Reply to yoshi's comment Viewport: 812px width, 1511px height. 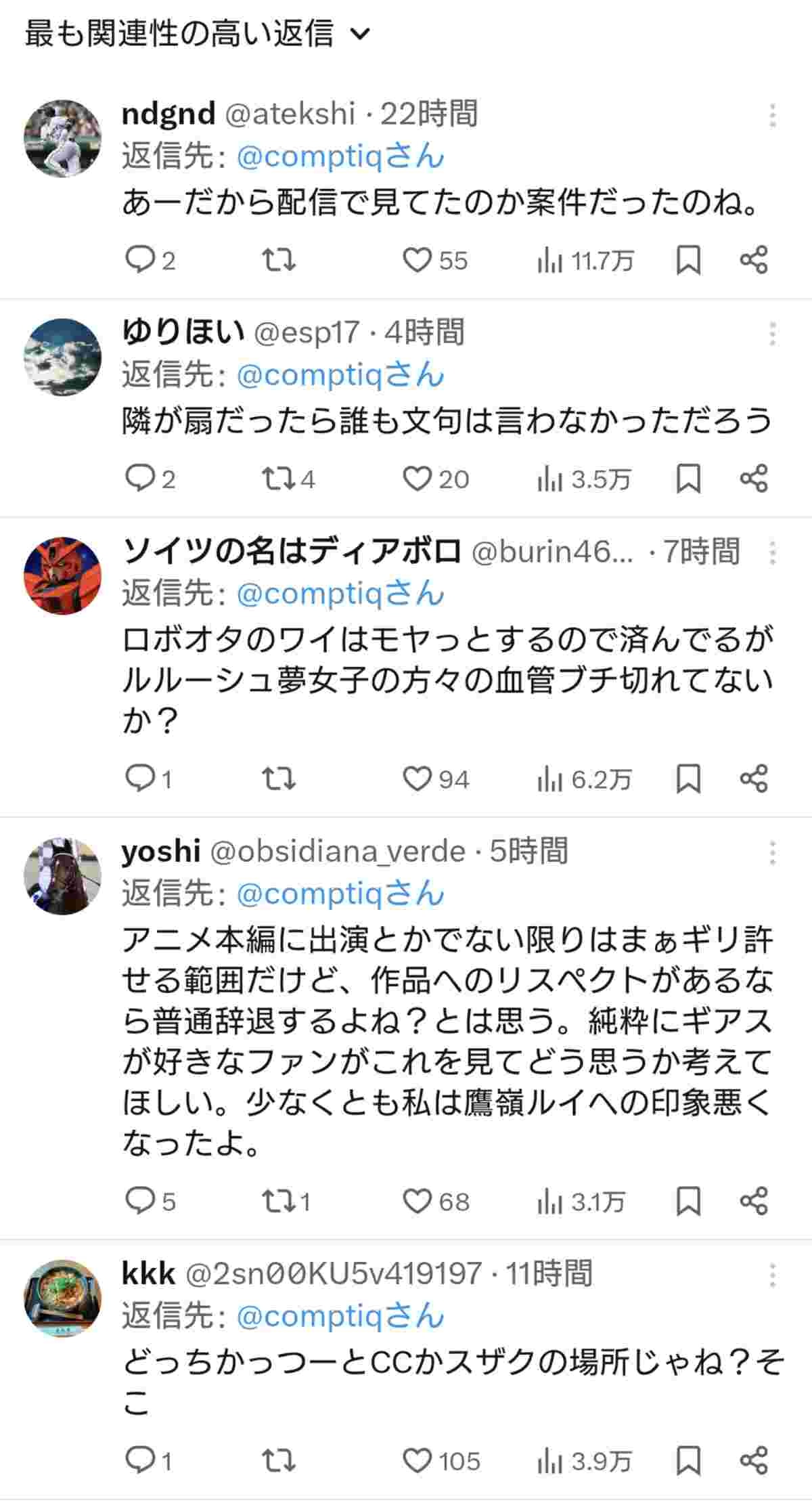coord(140,1202)
